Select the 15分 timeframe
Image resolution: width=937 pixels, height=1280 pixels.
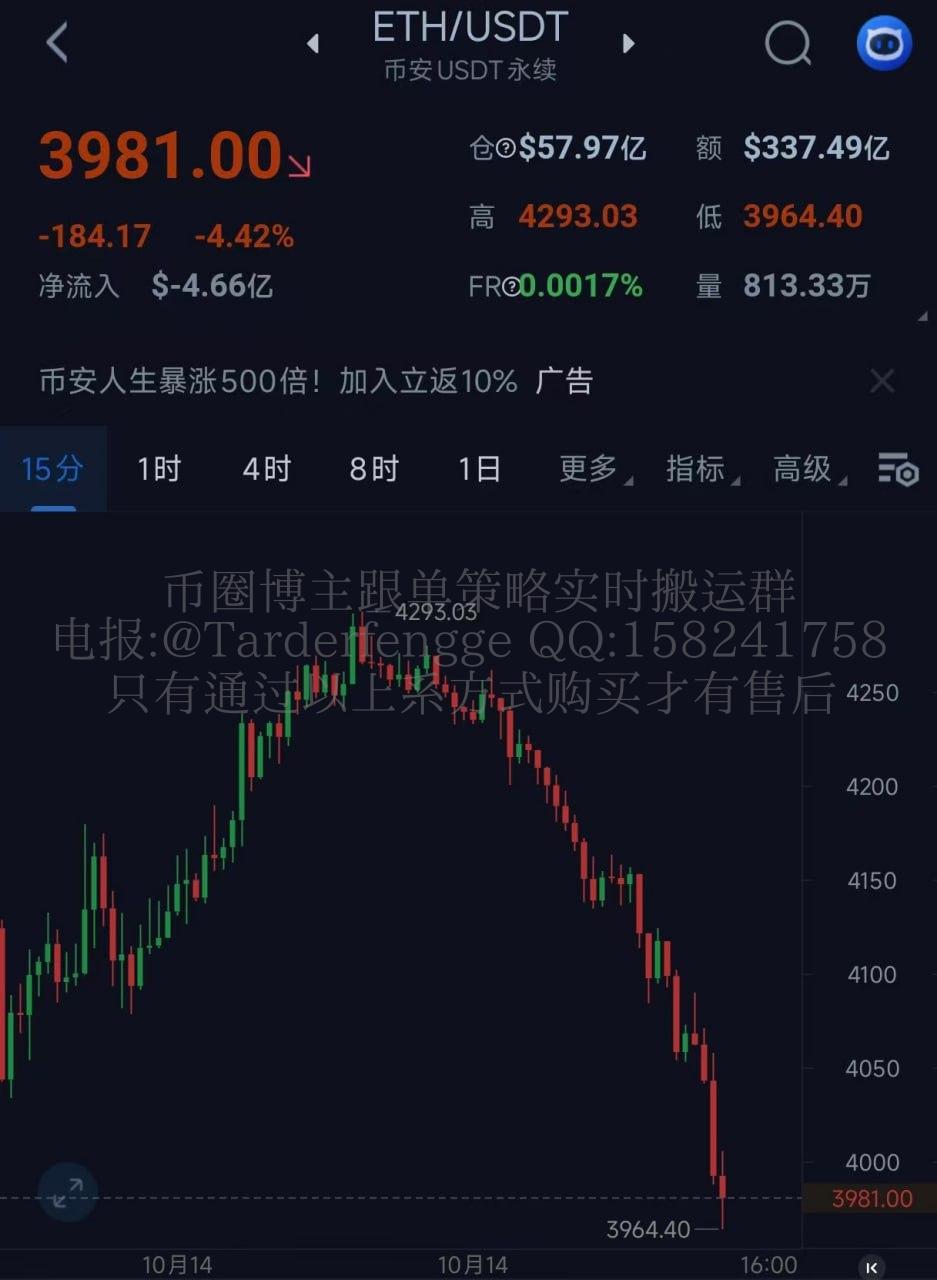(52, 468)
